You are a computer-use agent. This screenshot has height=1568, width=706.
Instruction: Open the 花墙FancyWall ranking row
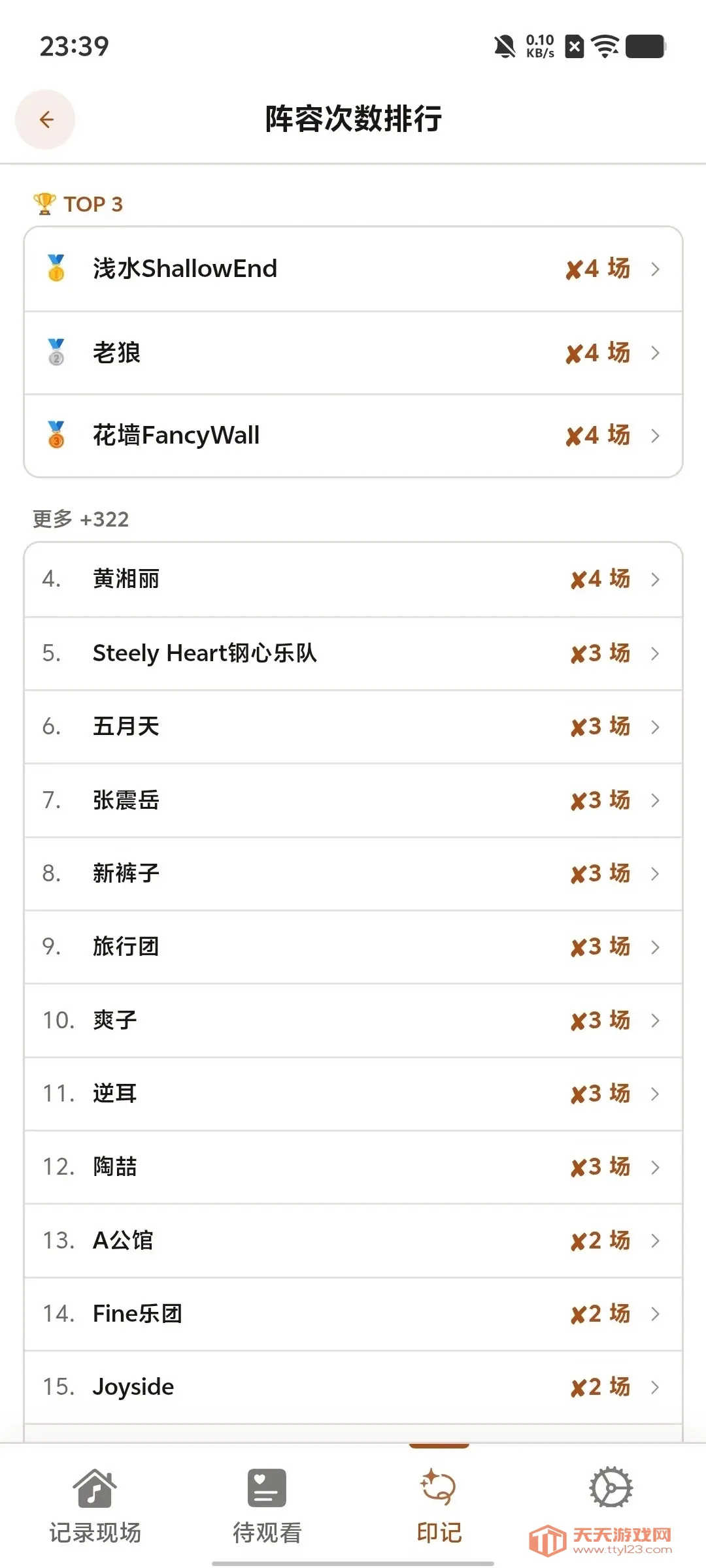[x=353, y=436]
